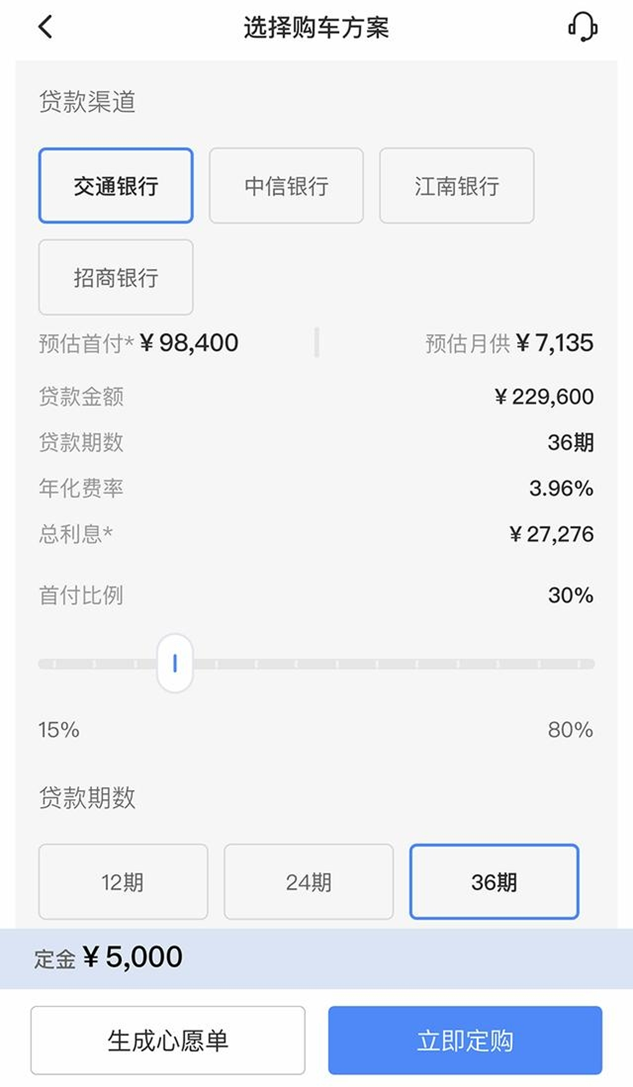Select the 36期 loan term
The height and width of the screenshot is (1087, 633).
494,882
